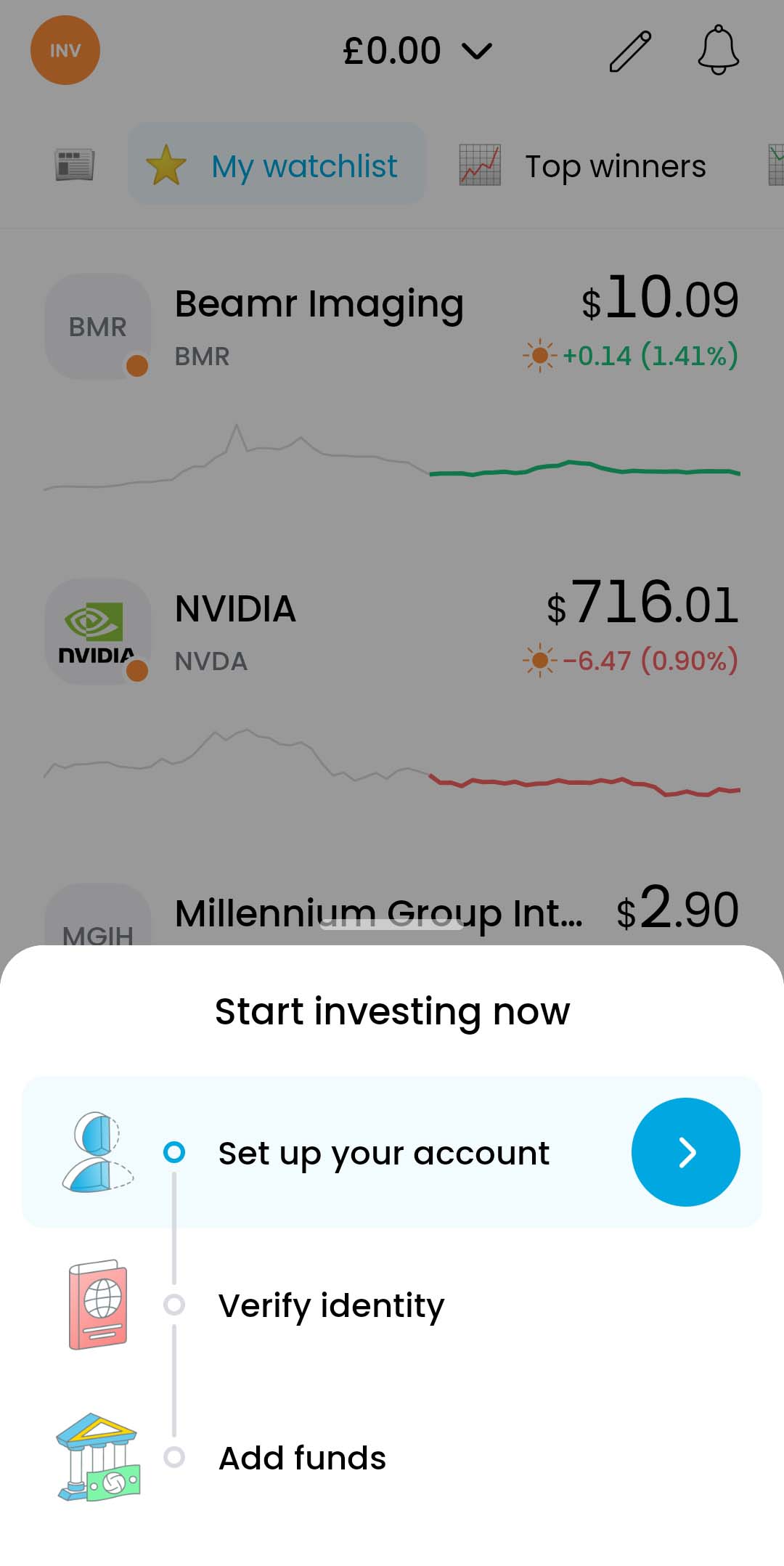The width and height of the screenshot is (784, 1566).
Task: Select the Verify identity step
Action: [331, 1305]
